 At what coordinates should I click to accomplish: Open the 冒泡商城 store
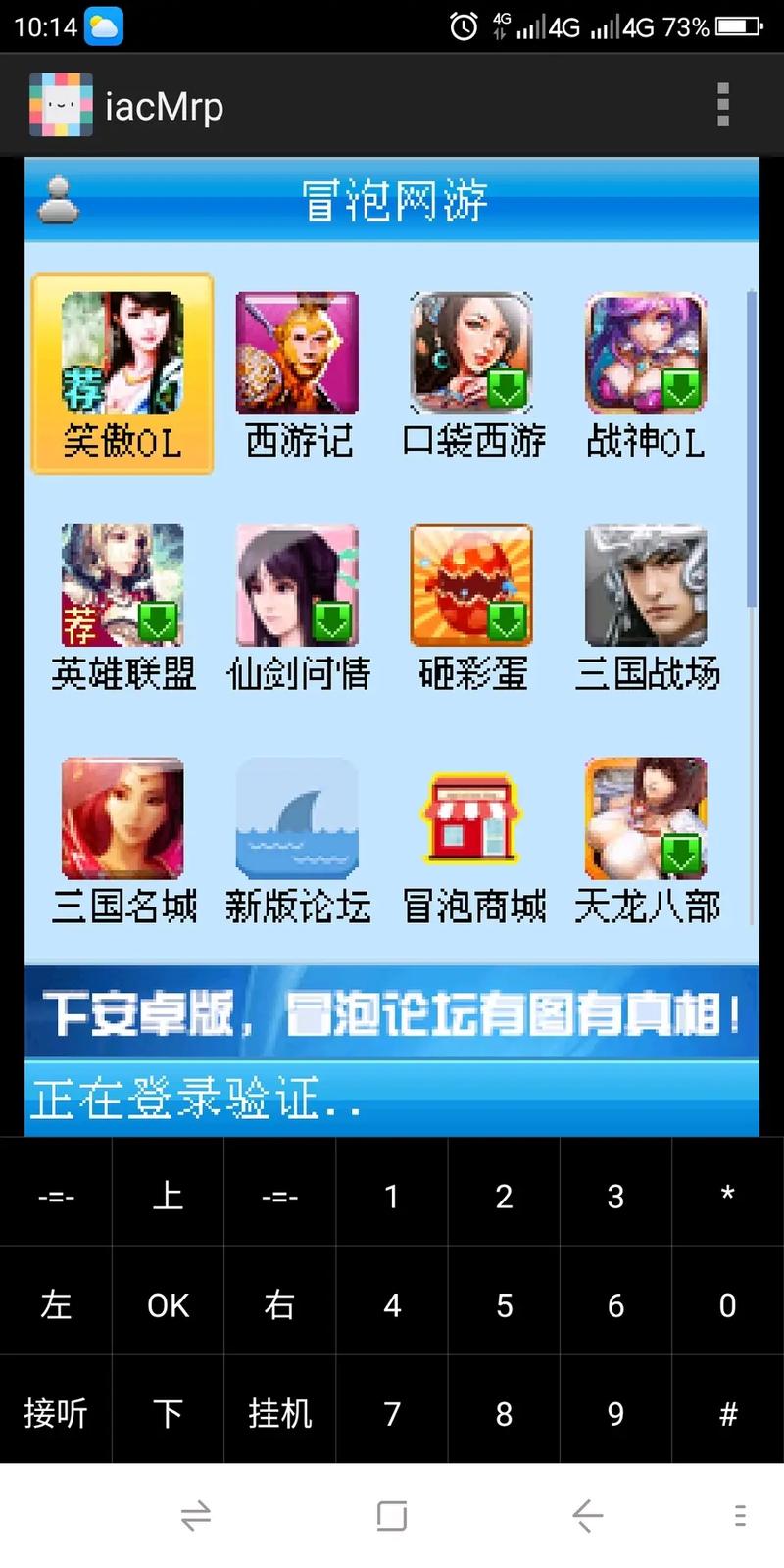[471, 838]
